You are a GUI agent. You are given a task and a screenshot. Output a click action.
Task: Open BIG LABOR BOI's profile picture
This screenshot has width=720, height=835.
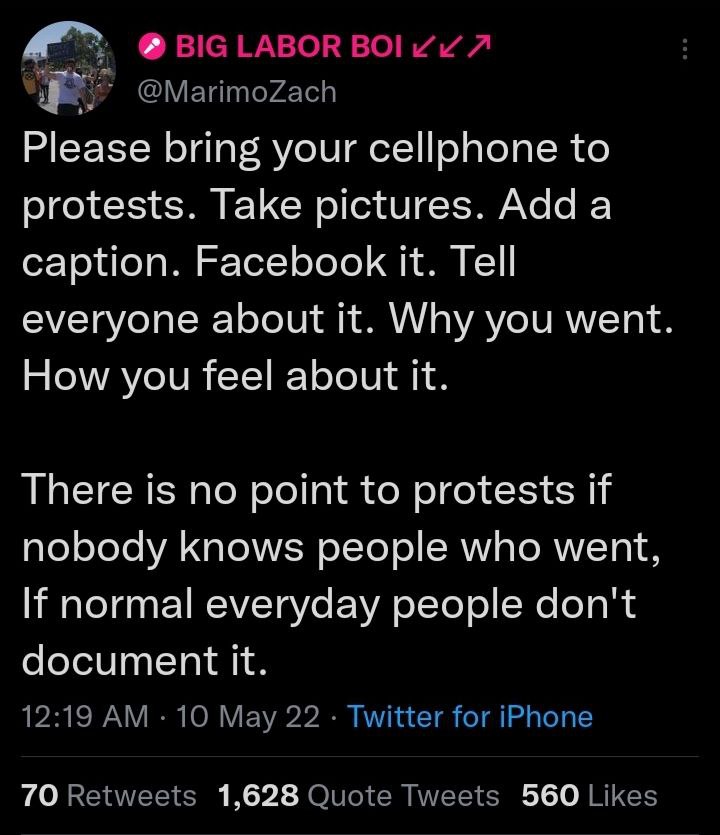[67, 69]
